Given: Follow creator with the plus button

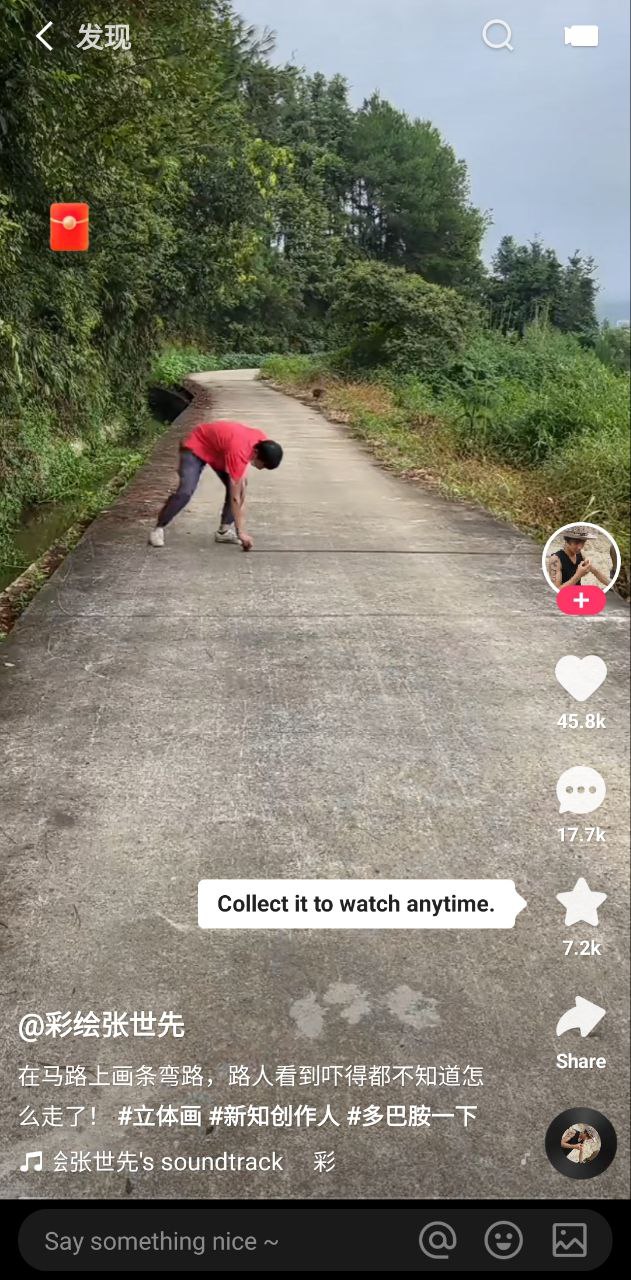Looking at the screenshot, I should click(581, 601).
